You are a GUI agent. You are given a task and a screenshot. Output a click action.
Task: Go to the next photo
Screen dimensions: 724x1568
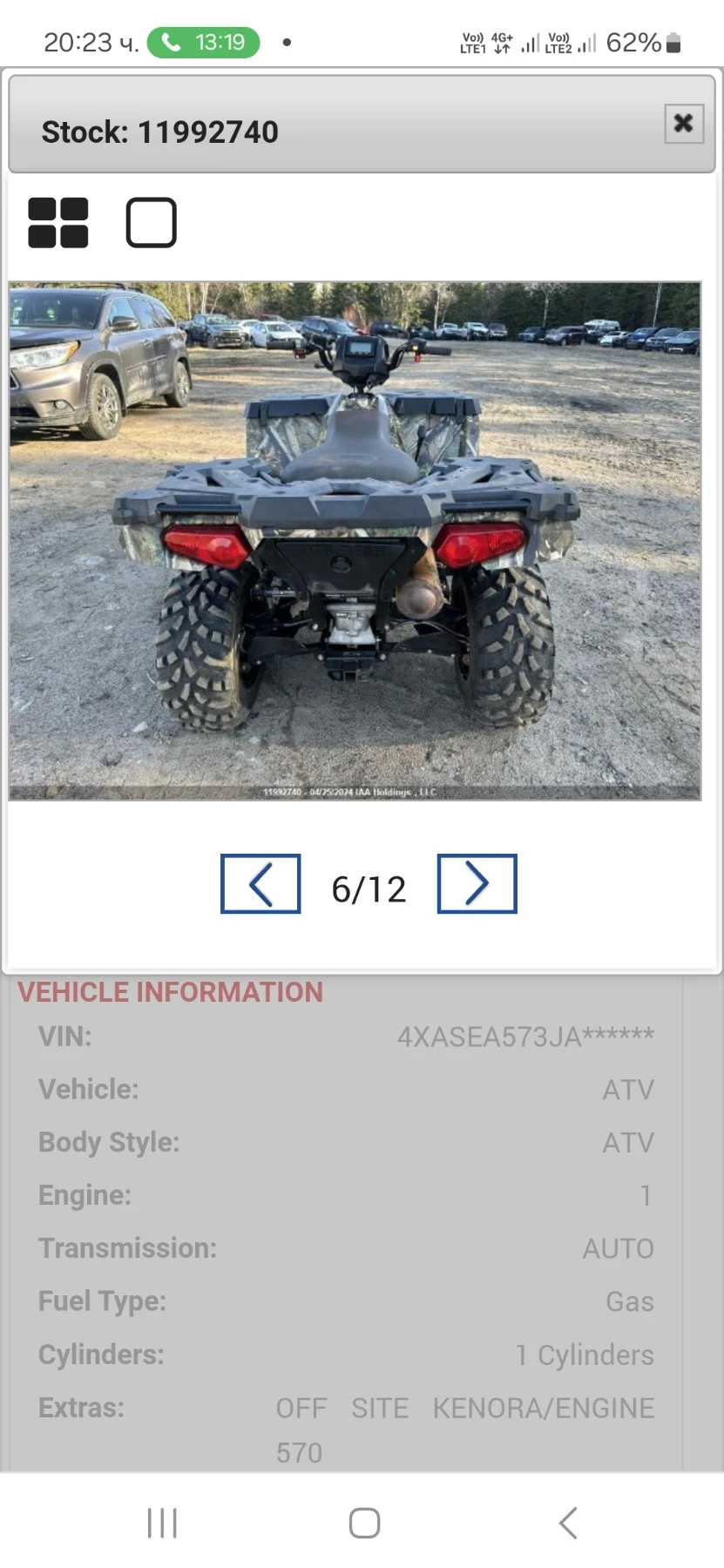(x=477, y=883)
